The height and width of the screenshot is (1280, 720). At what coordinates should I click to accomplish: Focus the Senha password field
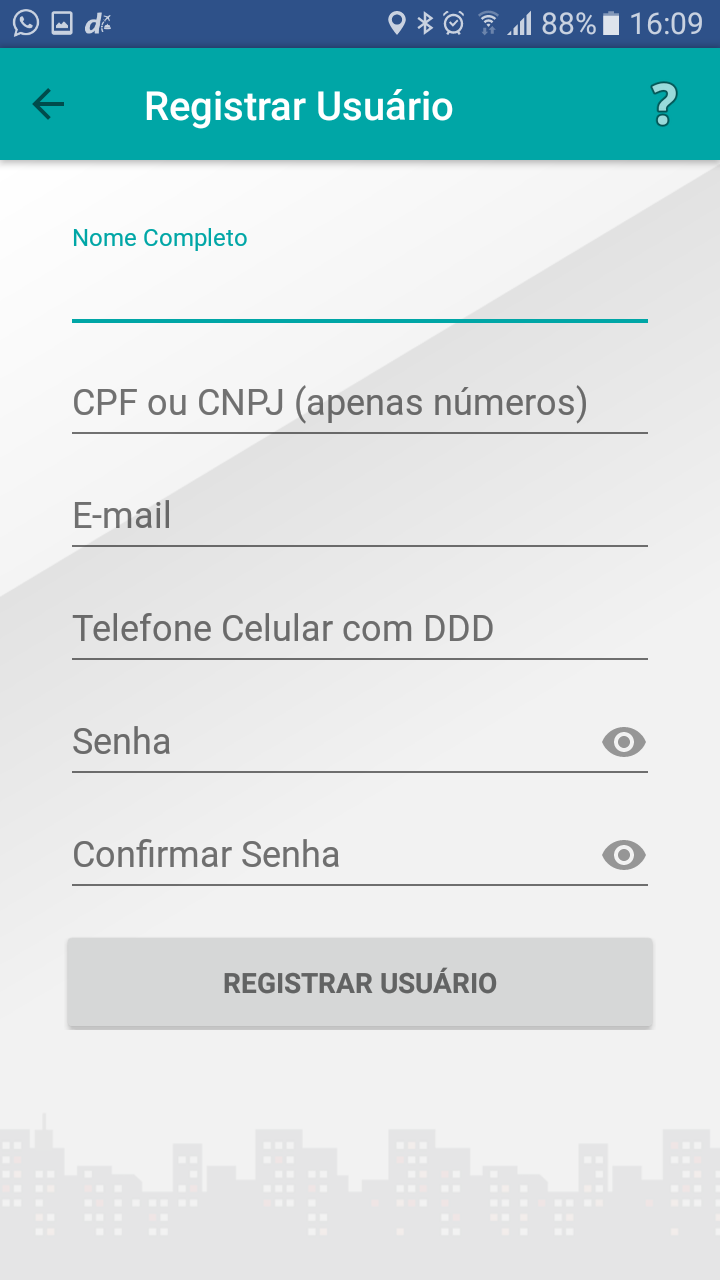(x=330, y=743)
